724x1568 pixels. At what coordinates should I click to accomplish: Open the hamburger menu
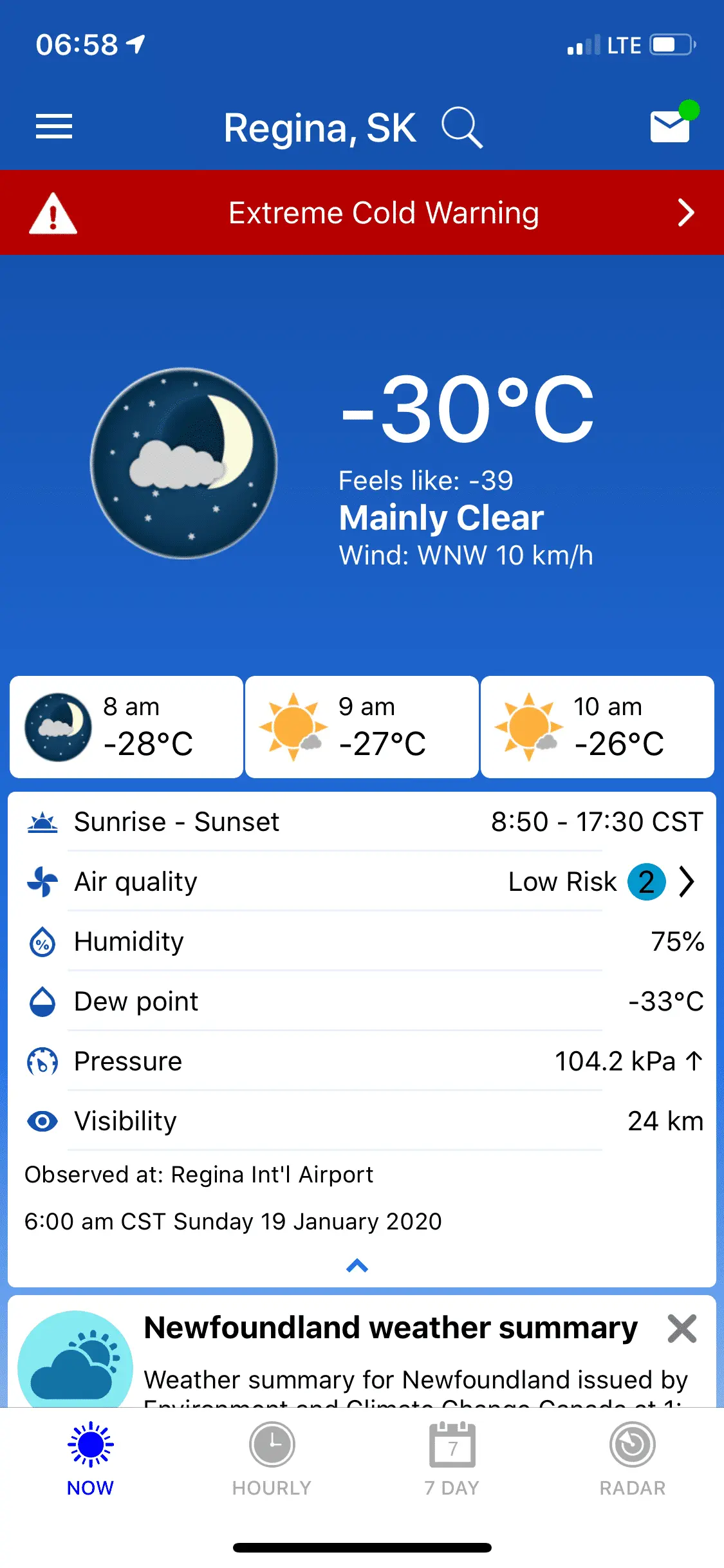point(54,126)
